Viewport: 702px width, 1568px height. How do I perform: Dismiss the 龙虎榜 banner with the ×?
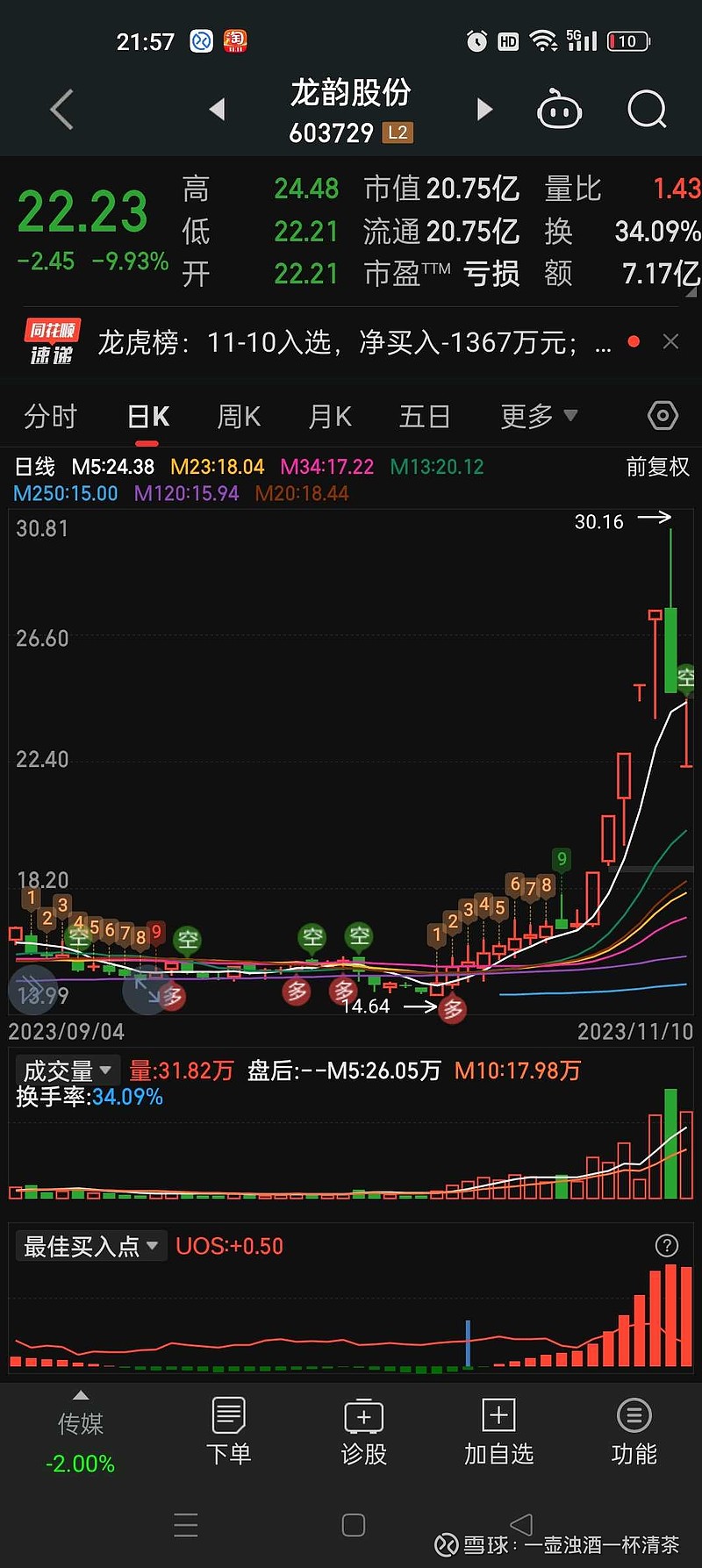tap(671, 342)
